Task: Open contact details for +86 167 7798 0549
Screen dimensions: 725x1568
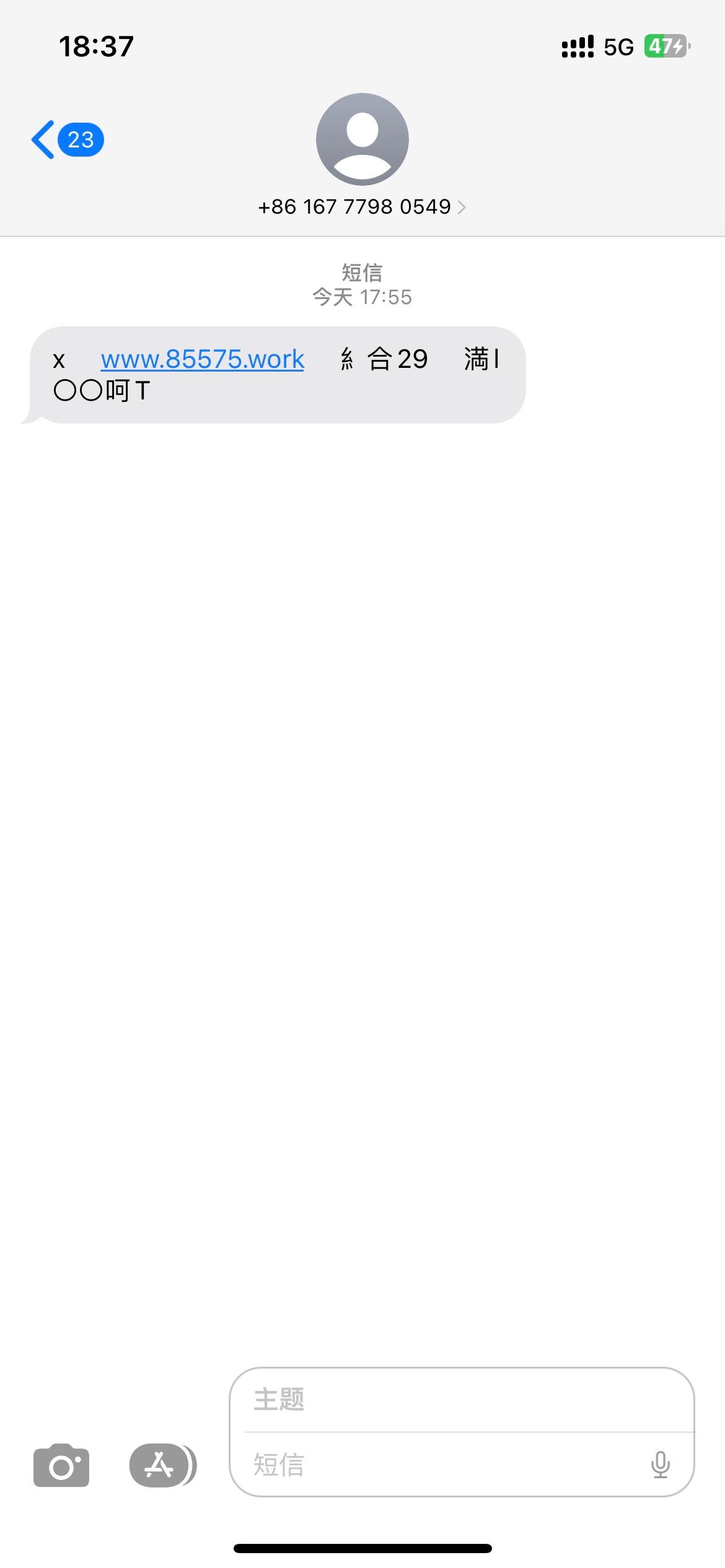Action: (x=362, y=206)
